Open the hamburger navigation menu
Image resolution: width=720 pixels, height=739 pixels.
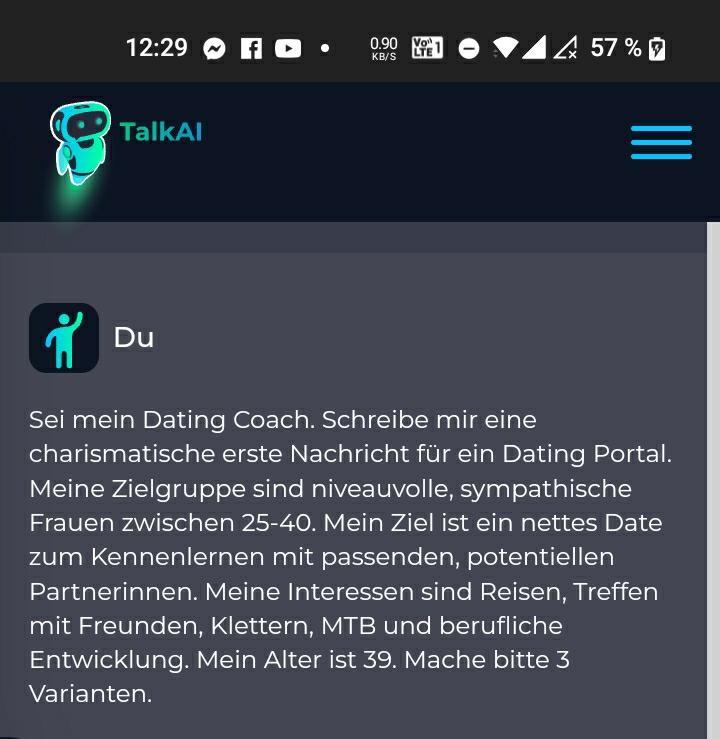click(661, 142)
